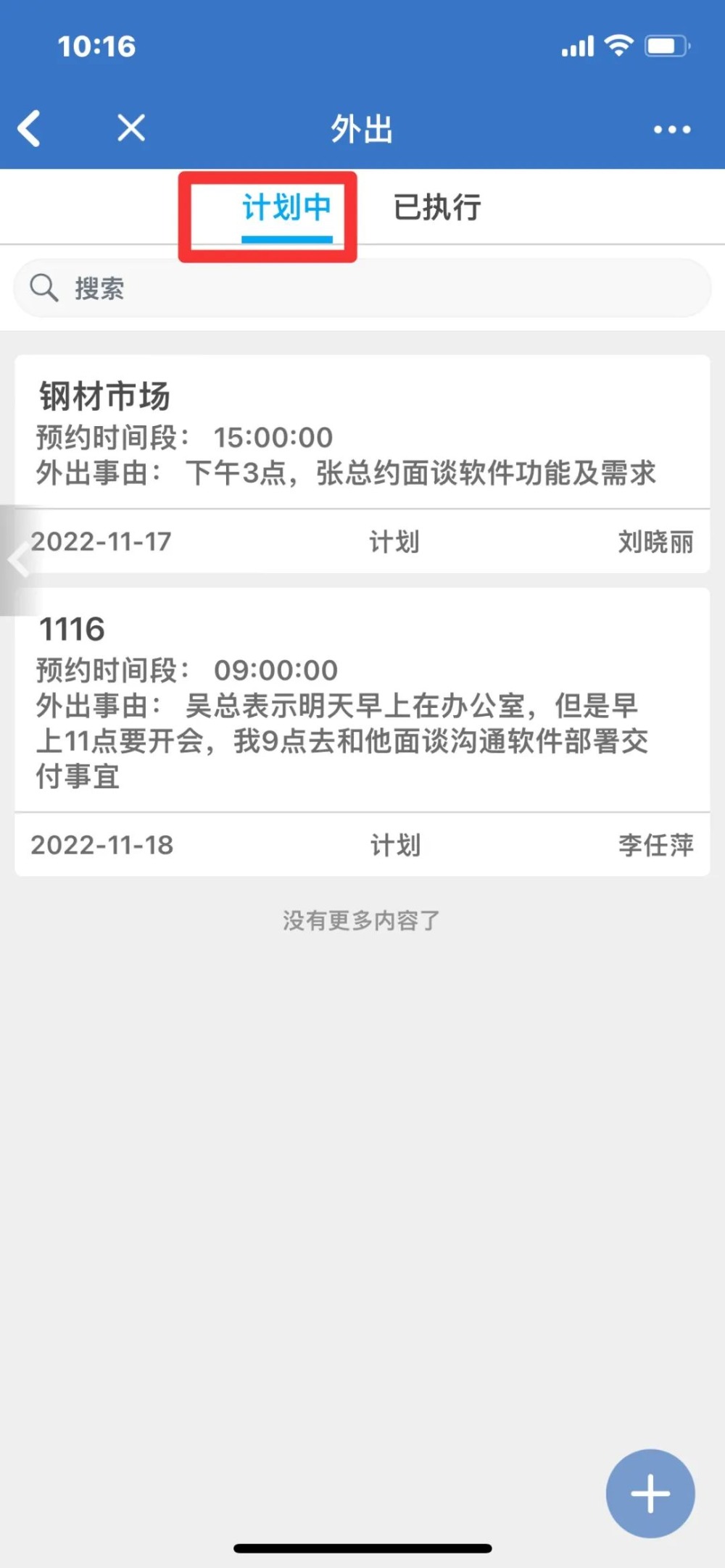This screenshot has width=725, height=1568.
Task: Open the 钢材市场 outing card
Action: point(362,464)
